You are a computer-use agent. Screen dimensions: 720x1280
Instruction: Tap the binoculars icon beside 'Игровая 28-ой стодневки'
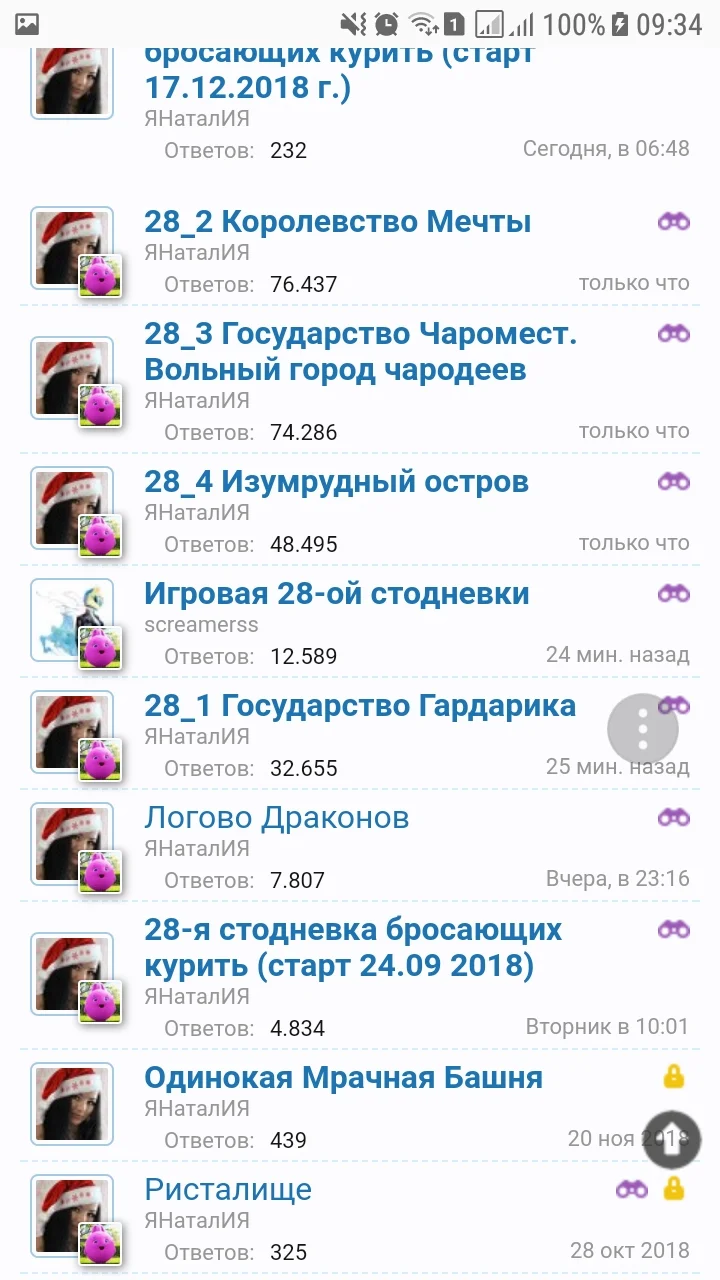[x=676, y=593]
